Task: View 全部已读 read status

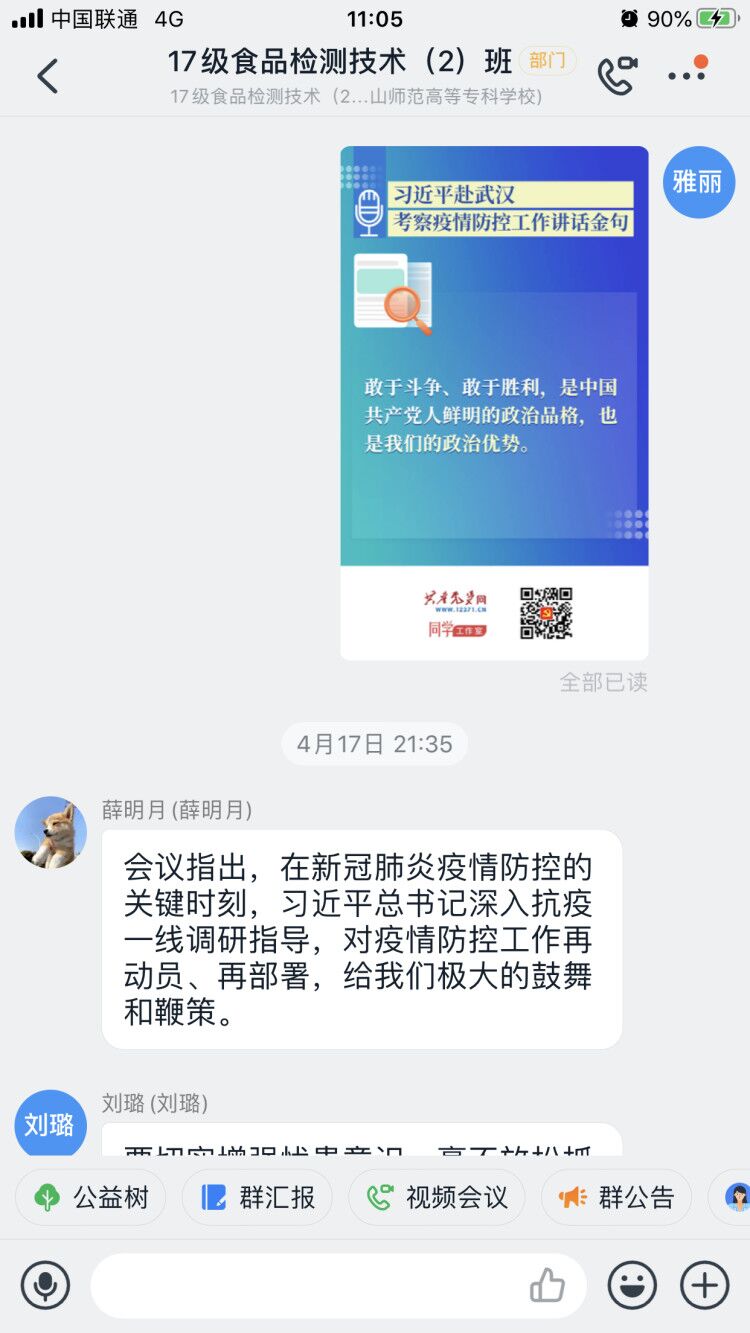Action: (x=603, y=683)
